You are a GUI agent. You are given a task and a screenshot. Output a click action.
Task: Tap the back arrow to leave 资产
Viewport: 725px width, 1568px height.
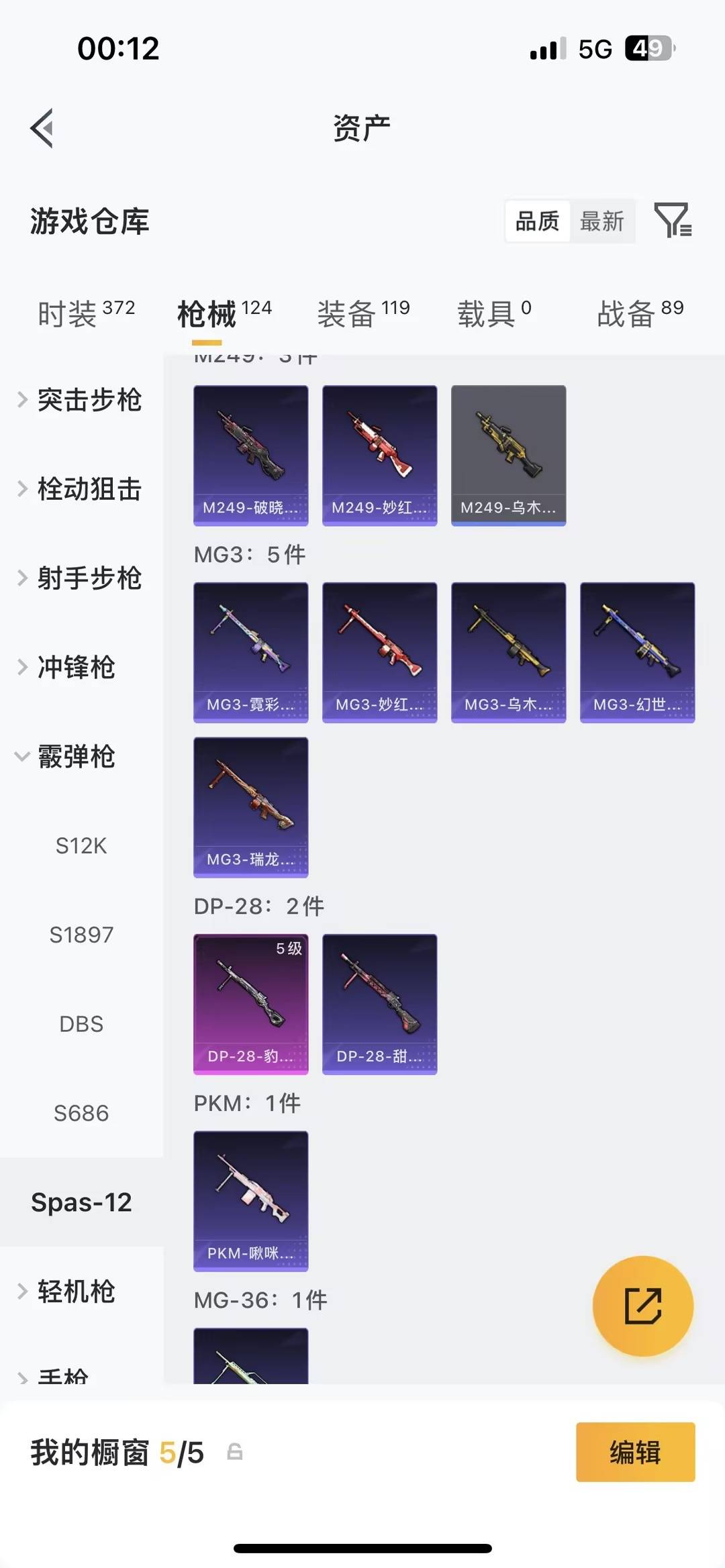[42, 128]
